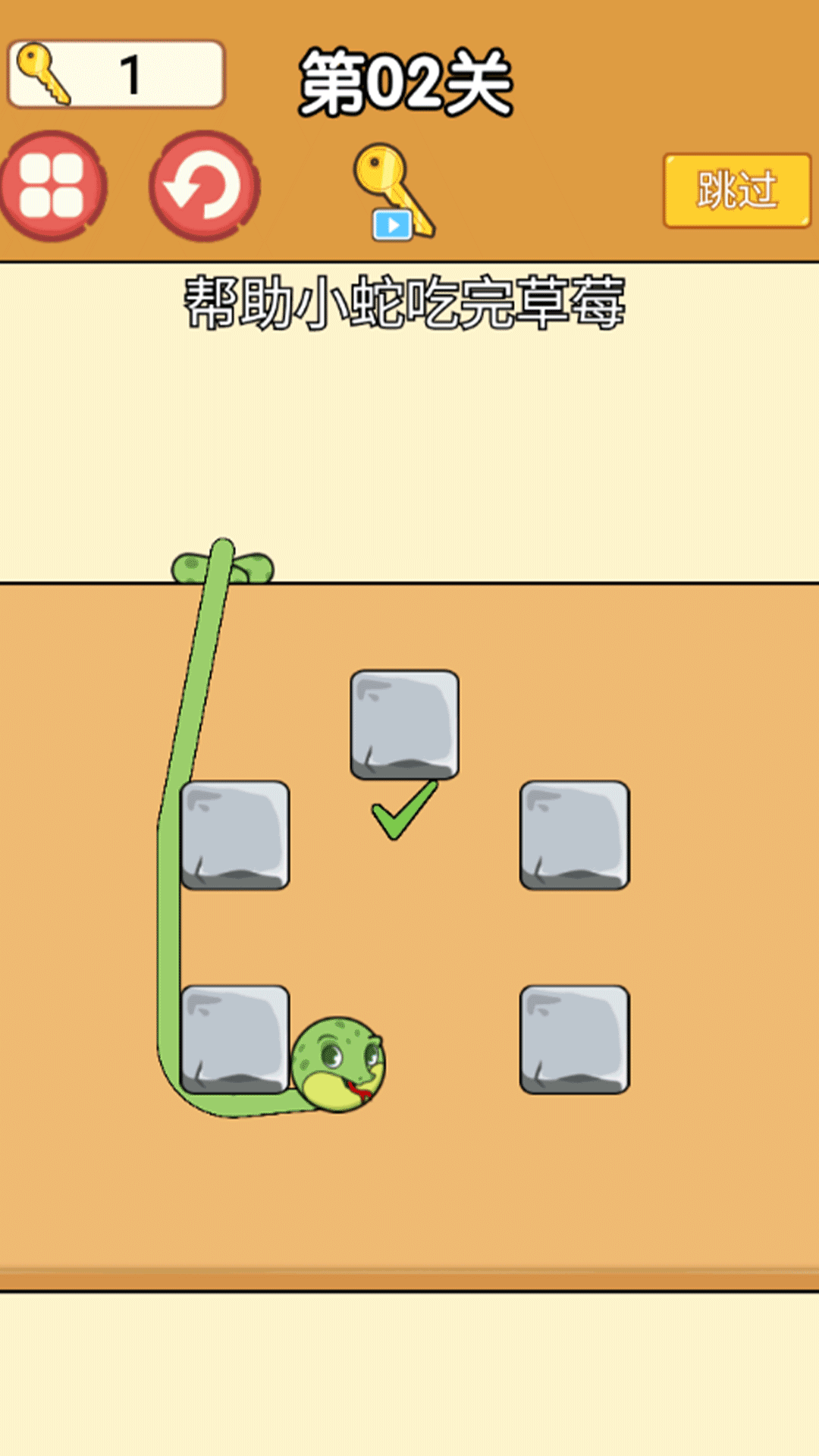Tap the 跳过 skip button
Viewport: 819px width, 1456px height.
[736, 190]
